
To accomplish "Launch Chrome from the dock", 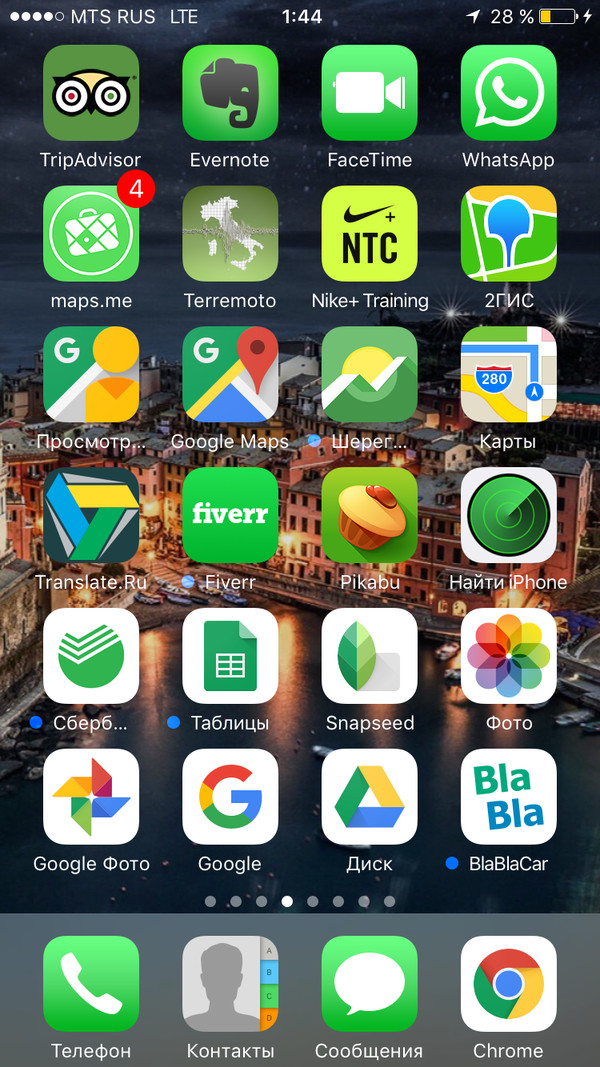I will (x=508, y=984).
